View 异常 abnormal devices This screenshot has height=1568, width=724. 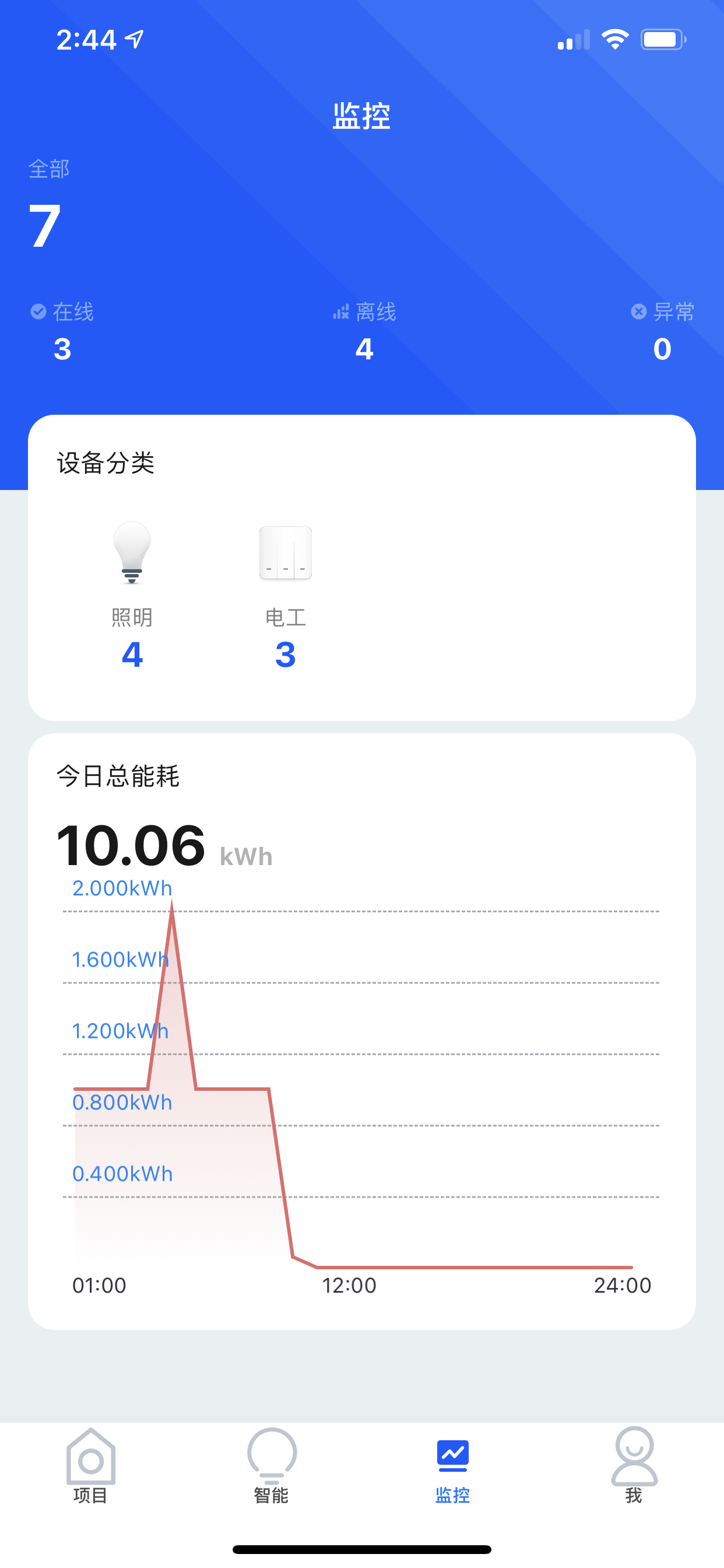pos(662,332)
